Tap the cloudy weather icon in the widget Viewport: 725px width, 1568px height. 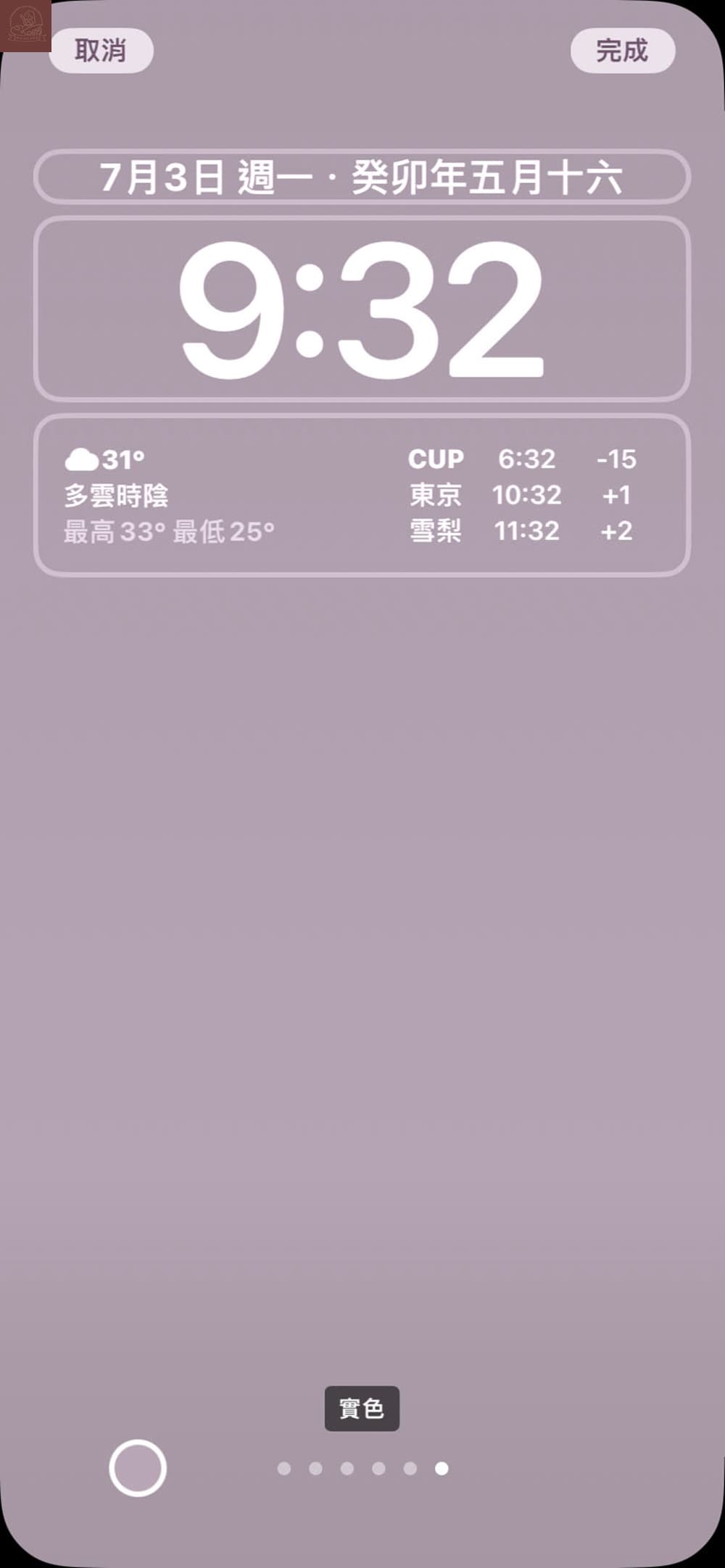[81, 457]
